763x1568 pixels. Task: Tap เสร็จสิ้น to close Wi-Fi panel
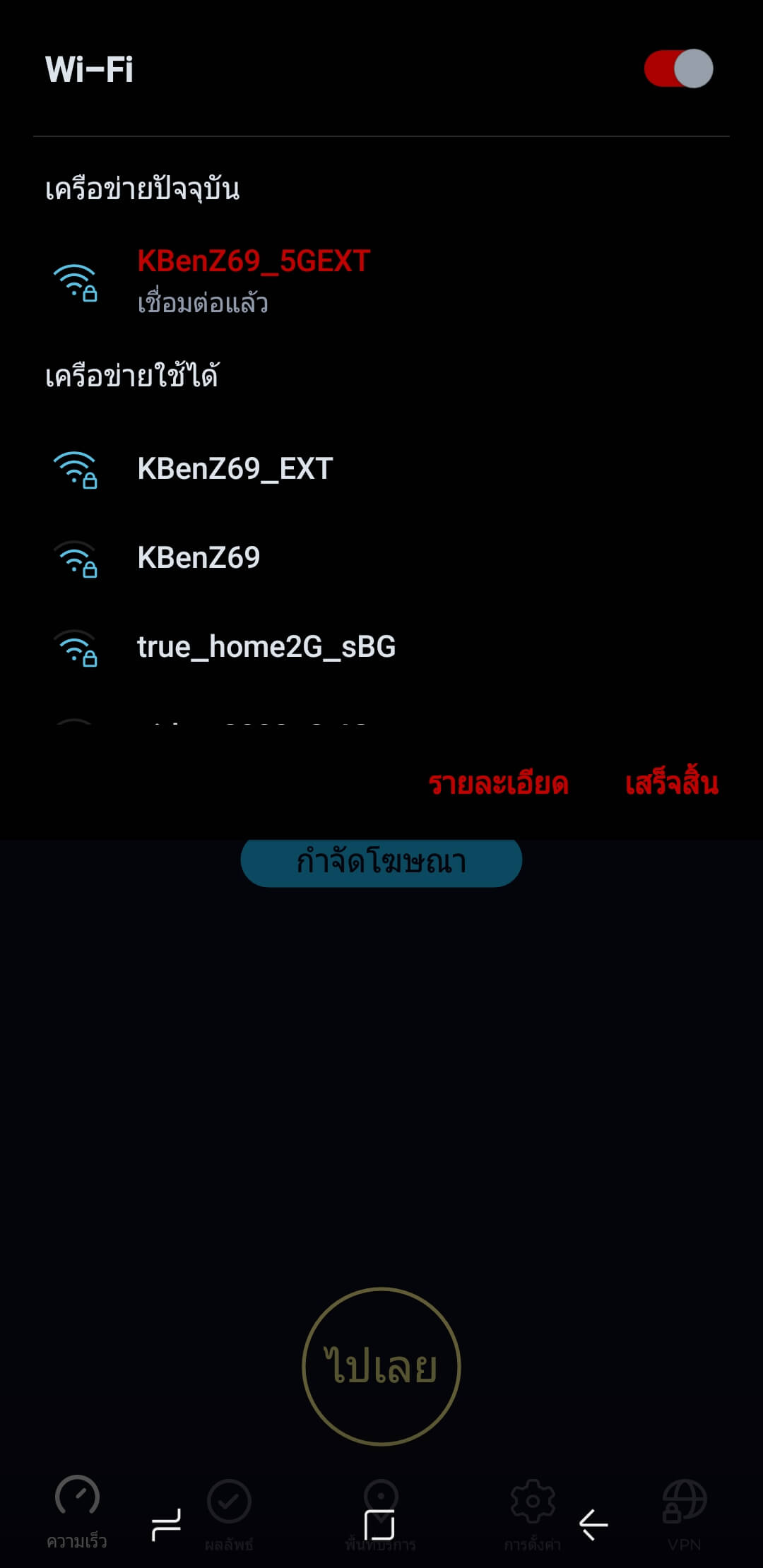(x=671, y=783)
